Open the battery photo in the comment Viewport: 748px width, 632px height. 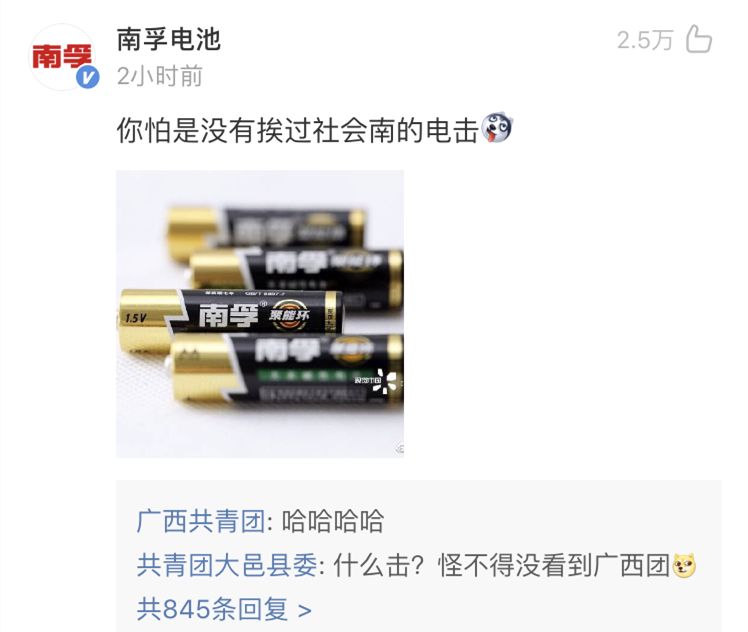point(260,313)
